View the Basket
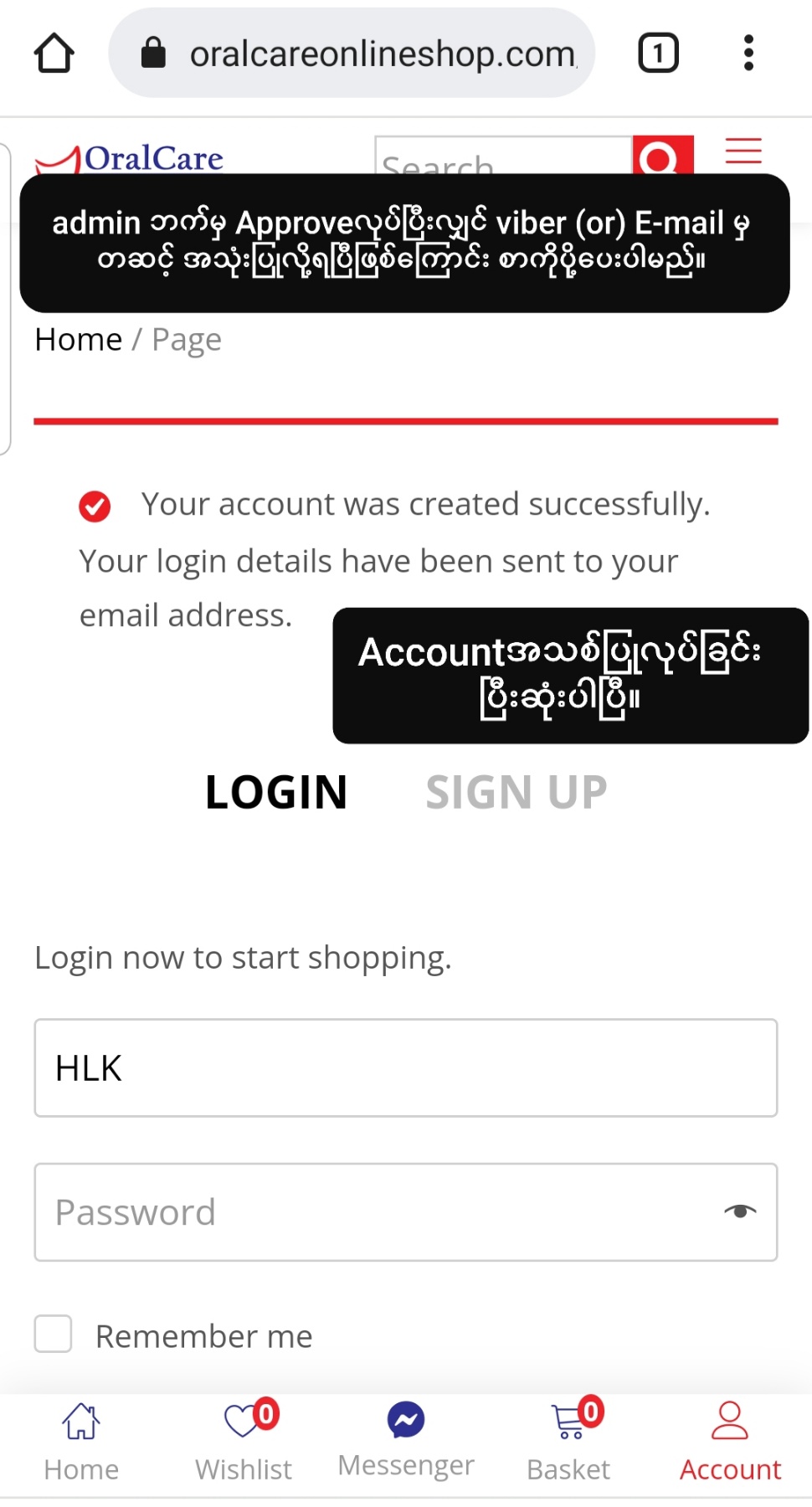Image resolution: width=812 pixels, height=1507 pixels. tap(568, 1442)
